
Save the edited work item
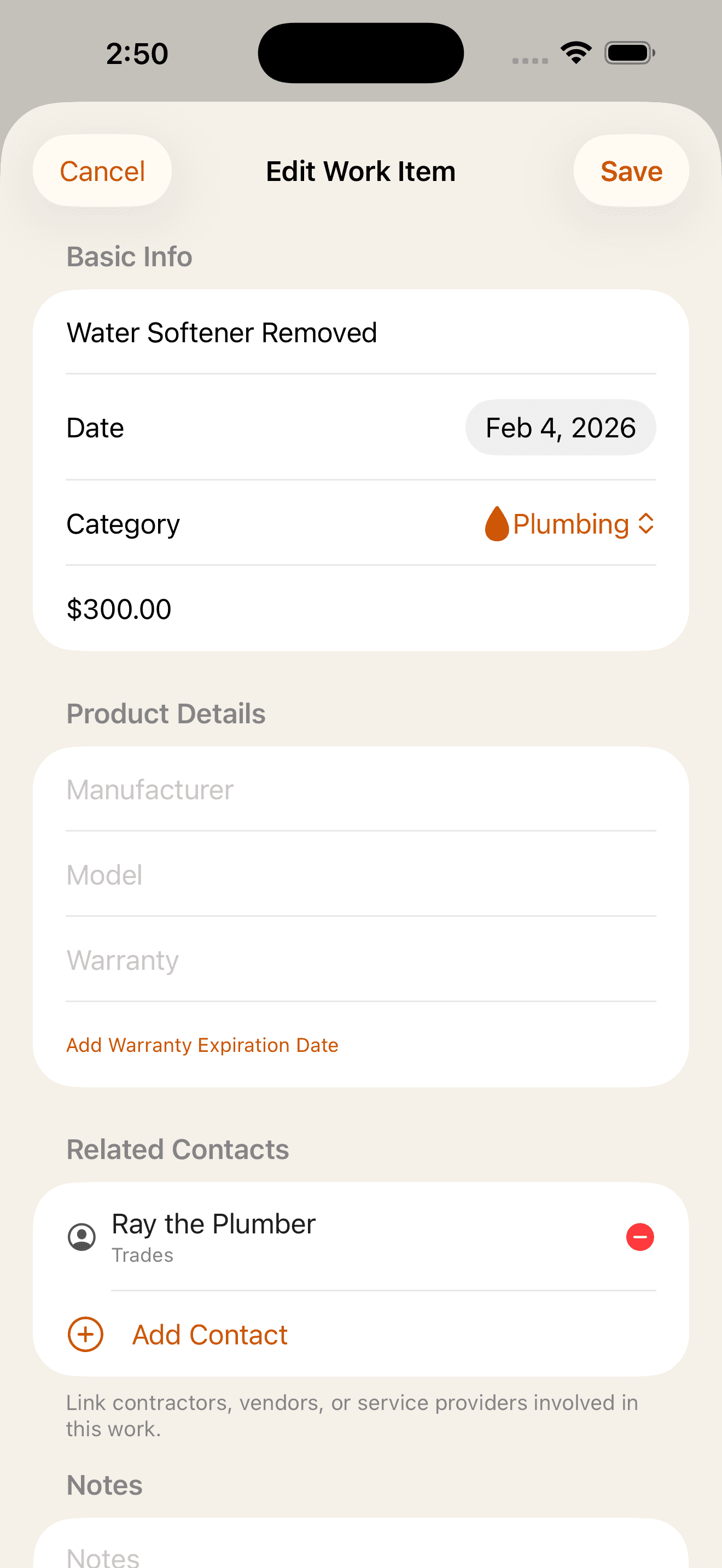tap(631, 171)
